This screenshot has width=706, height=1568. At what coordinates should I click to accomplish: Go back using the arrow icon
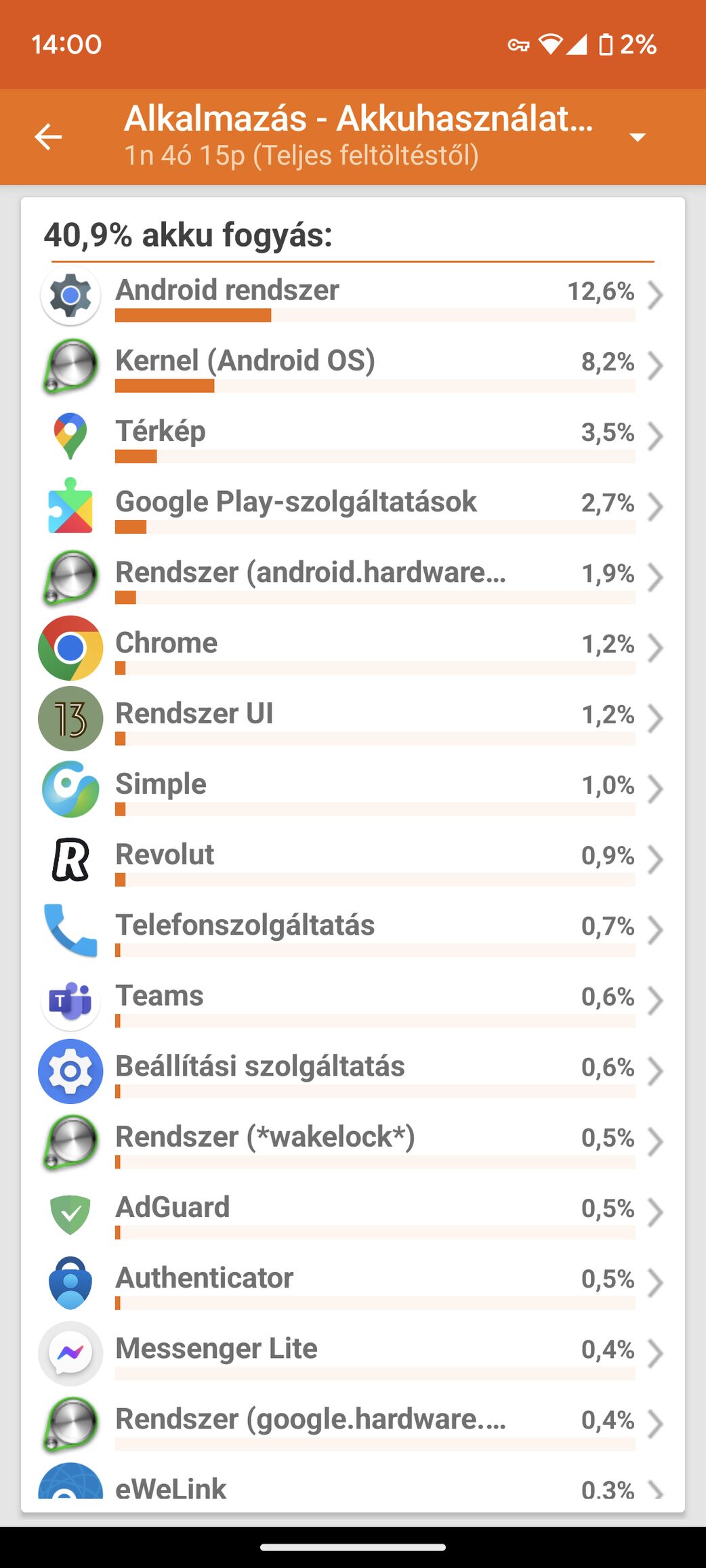pyautogui.click(x=48, y=137)
